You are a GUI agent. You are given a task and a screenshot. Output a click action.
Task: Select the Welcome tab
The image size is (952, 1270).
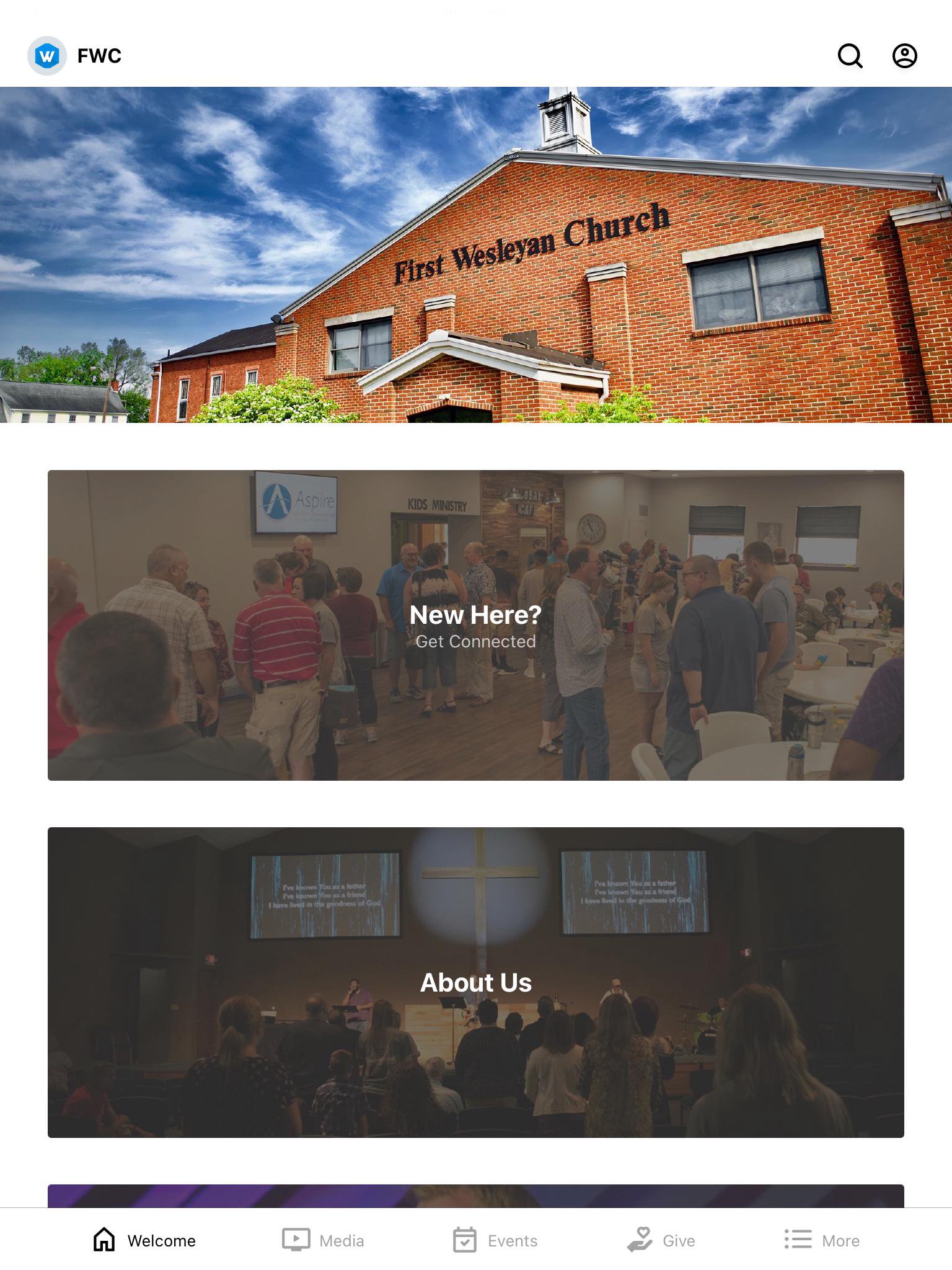click(144, 1240)
